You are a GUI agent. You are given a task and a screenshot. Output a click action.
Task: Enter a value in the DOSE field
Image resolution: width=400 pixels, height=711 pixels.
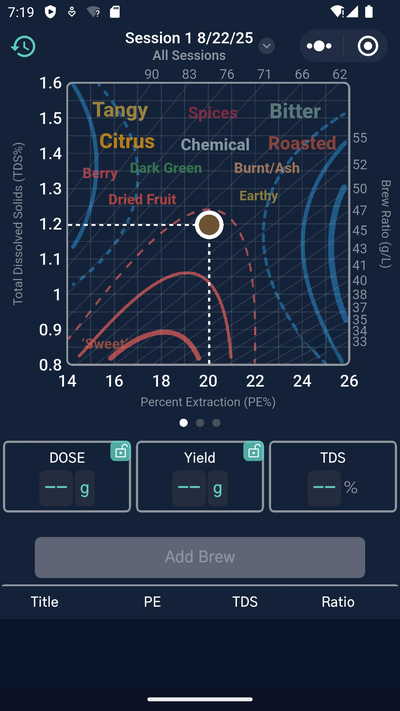point(56,488)
